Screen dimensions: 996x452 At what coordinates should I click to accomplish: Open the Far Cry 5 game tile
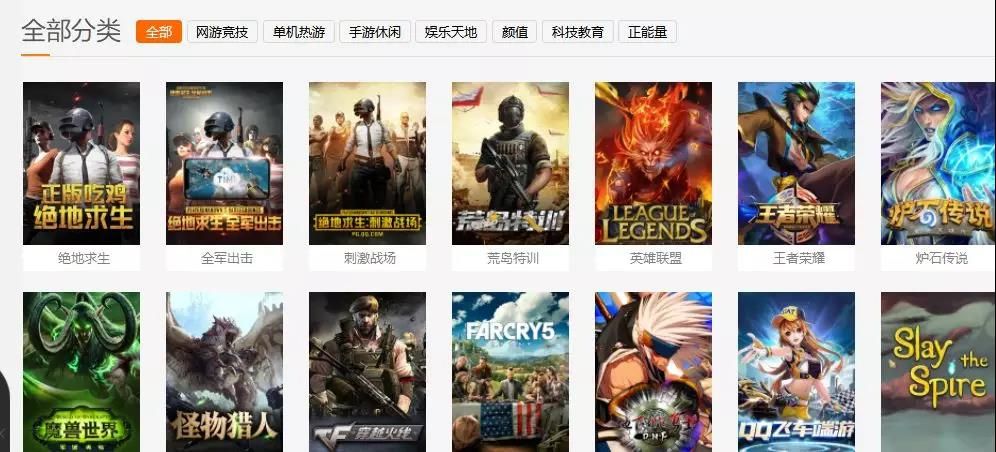510,372
